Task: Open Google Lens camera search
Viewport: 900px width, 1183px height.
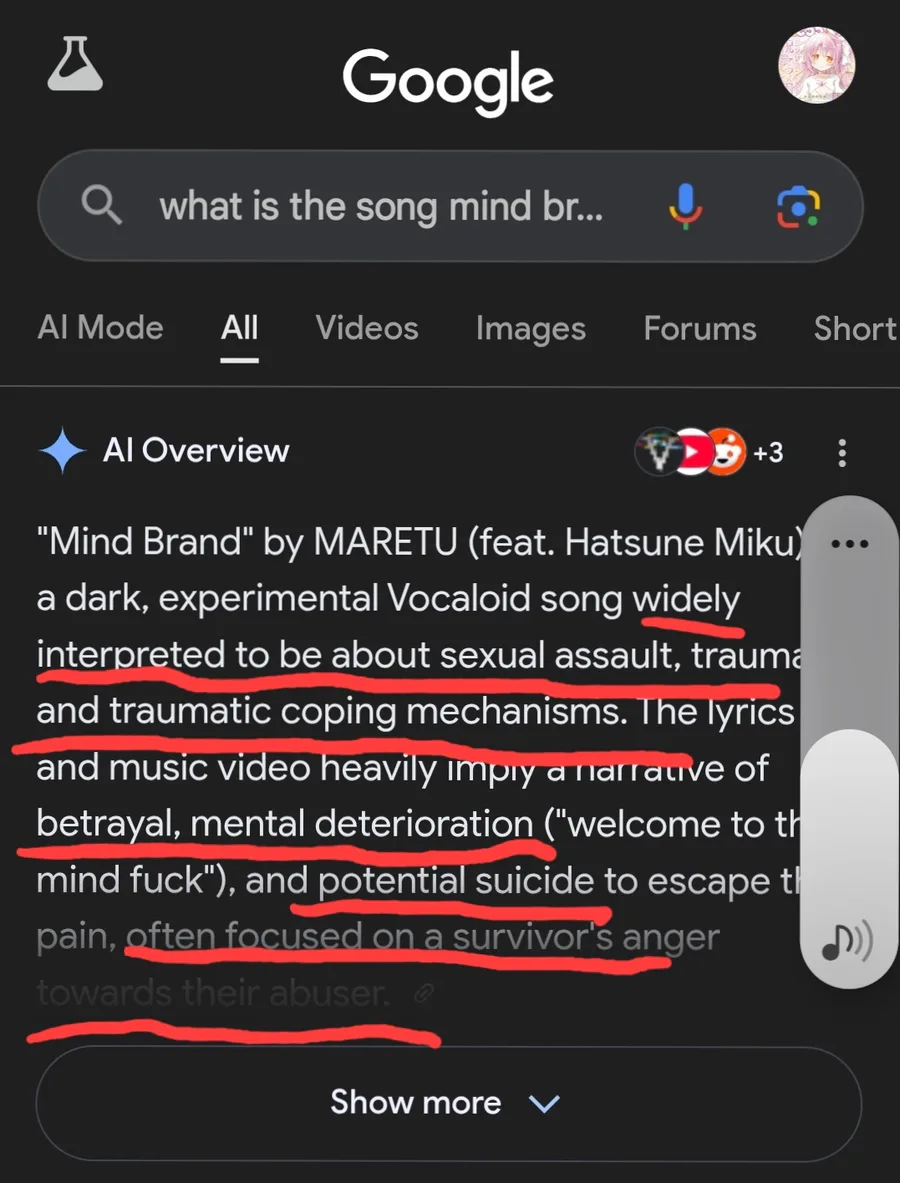Action: point(798,206)
